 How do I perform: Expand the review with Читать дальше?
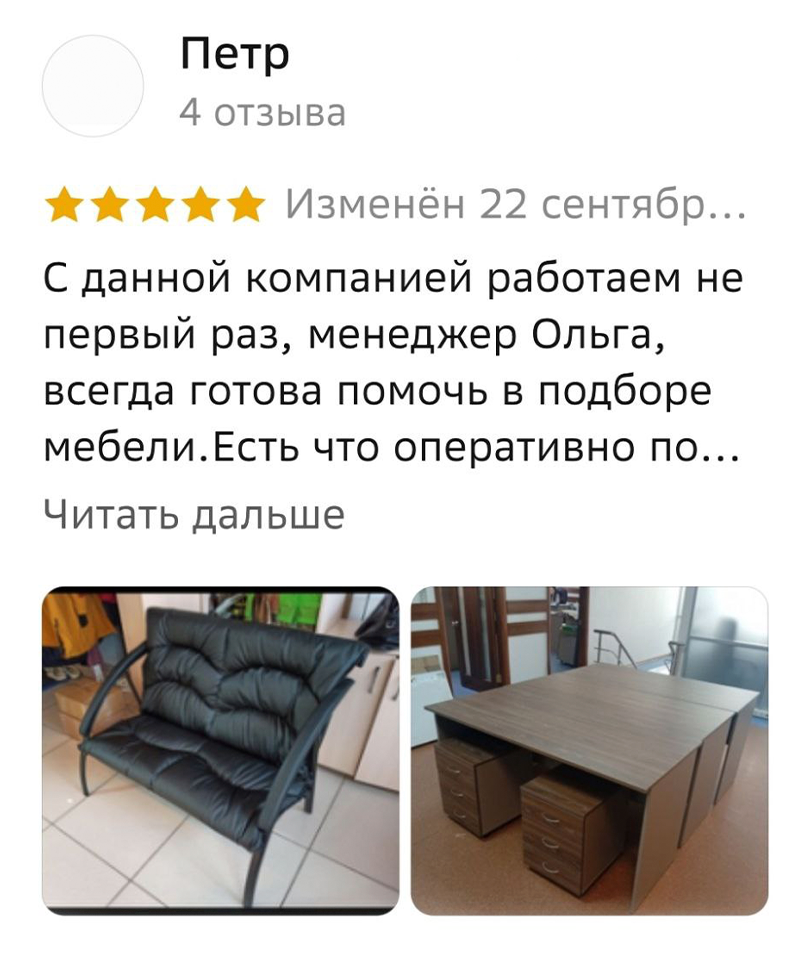coord(194,515)
